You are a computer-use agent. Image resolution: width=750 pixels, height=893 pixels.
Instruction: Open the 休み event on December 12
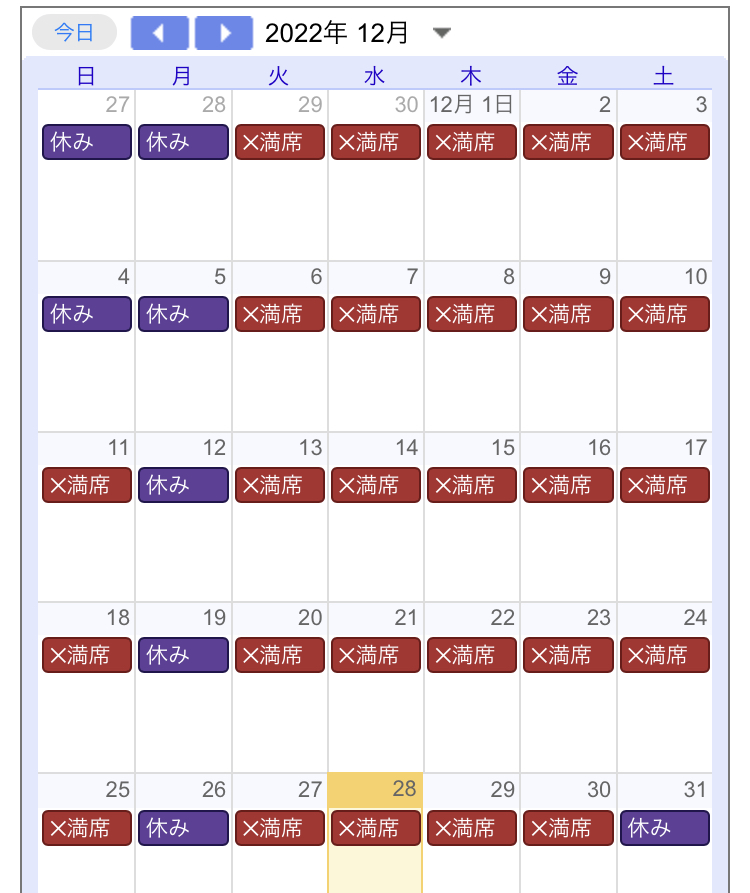(x=183, y=485)
